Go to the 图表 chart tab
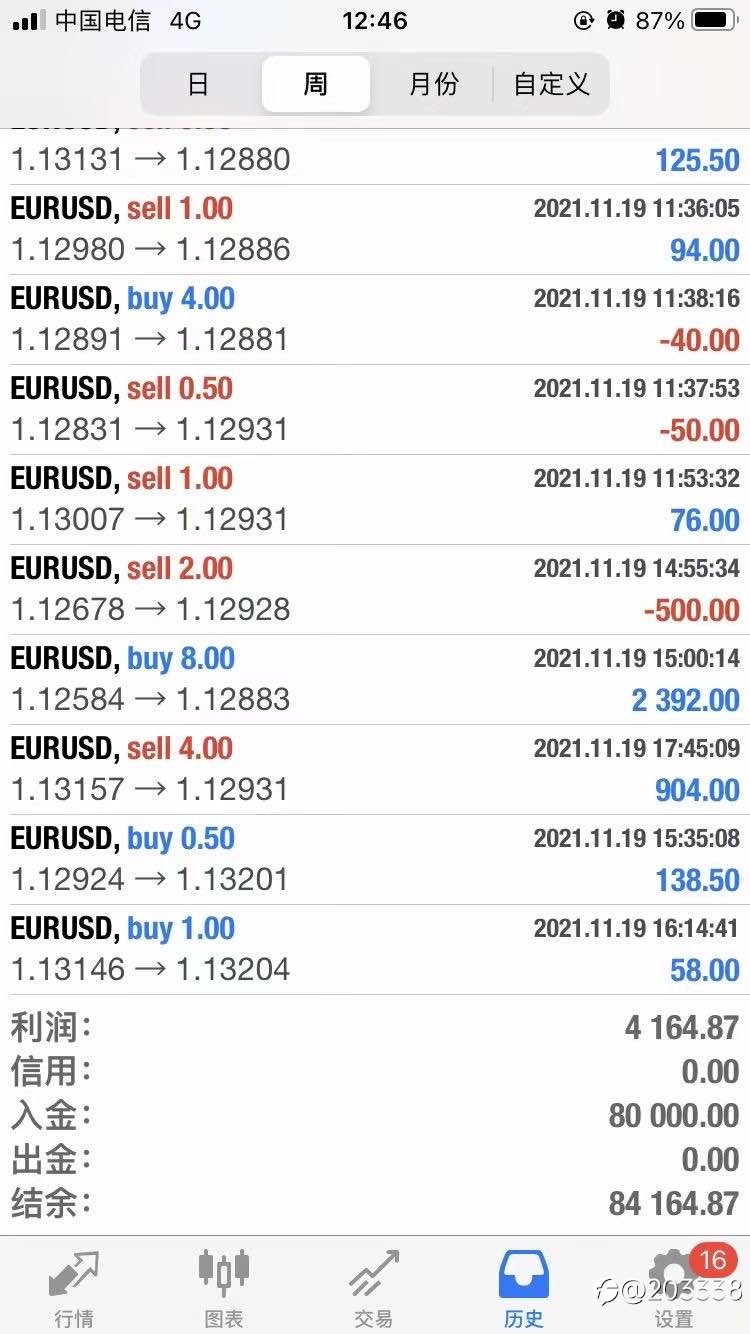 pos(224,1288)
